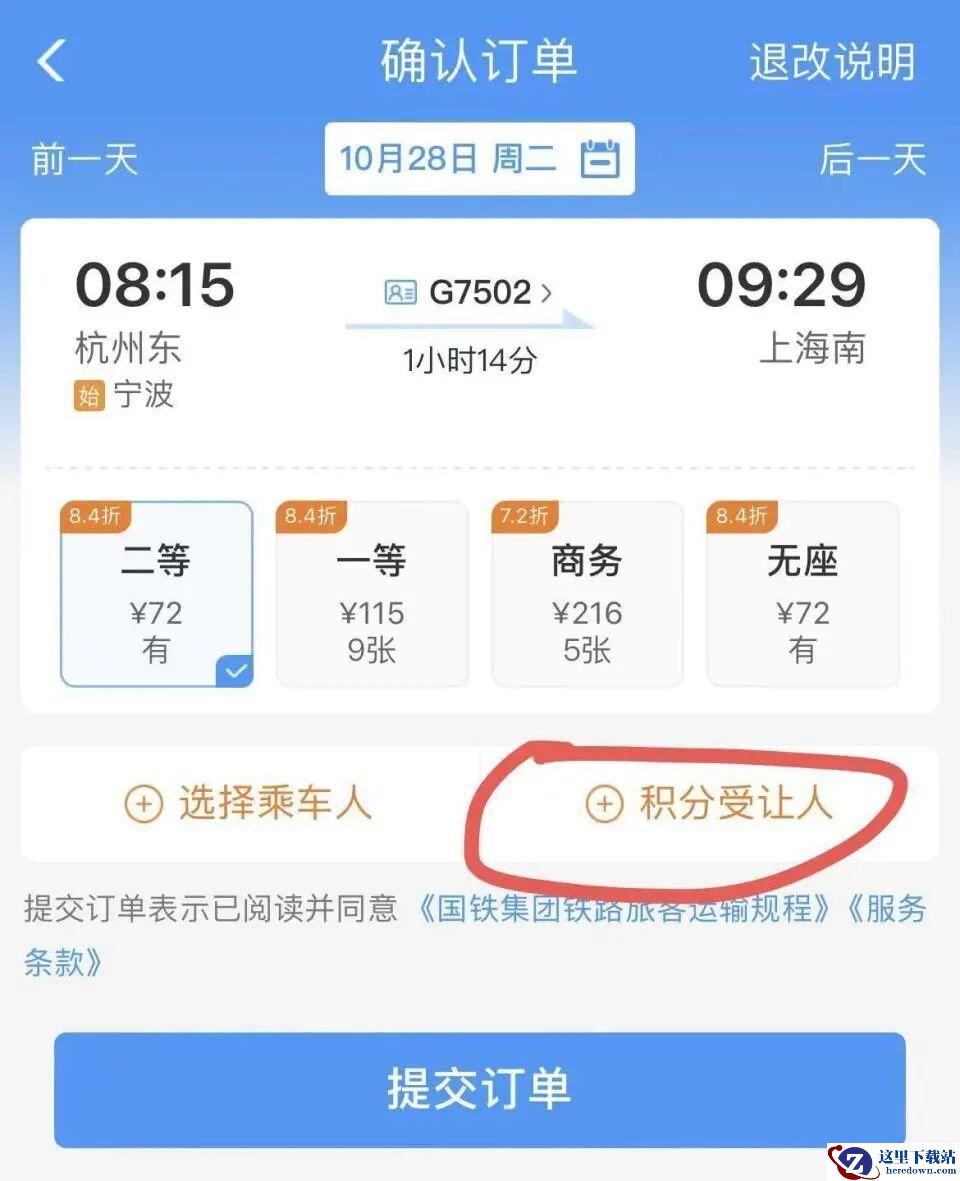
Task: Add passenger via 选择乘车人
Action: pos(250,803)
